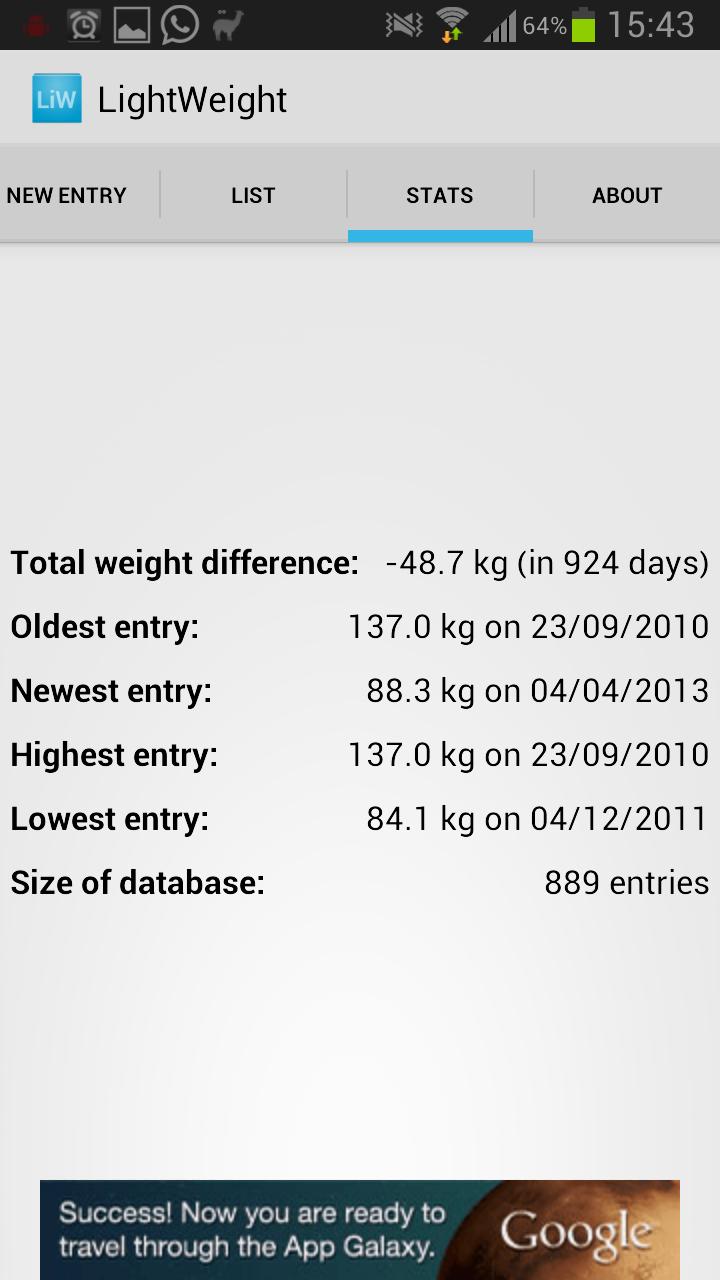Open the Google App Galaxy ad banner
The image size is (720, 1280).
point(360,1230)
